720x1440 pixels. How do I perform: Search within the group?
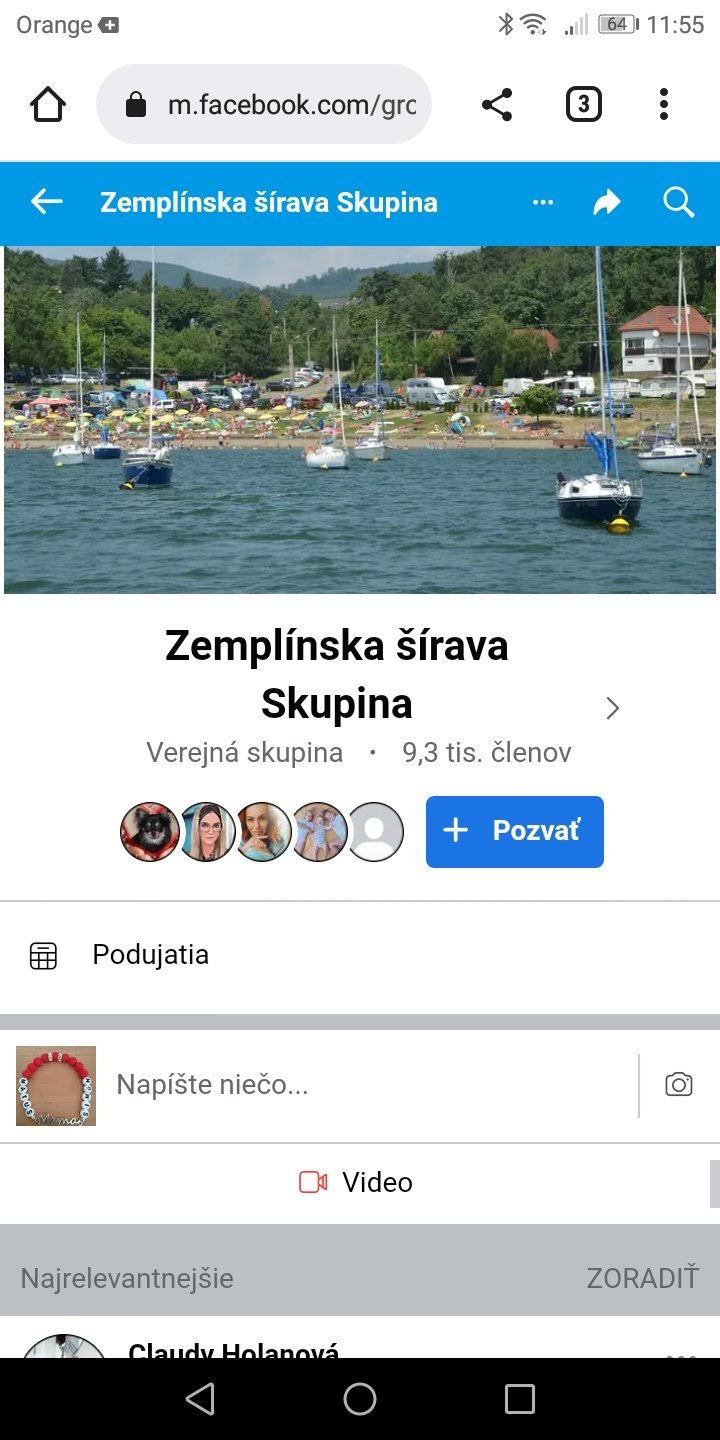[678, 203]
